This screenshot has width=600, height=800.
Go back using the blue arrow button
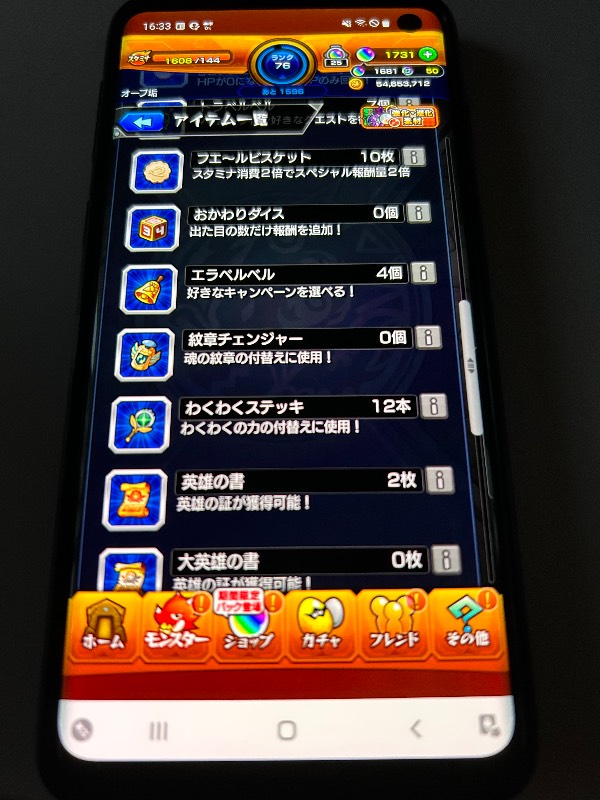tap(143, 122)
